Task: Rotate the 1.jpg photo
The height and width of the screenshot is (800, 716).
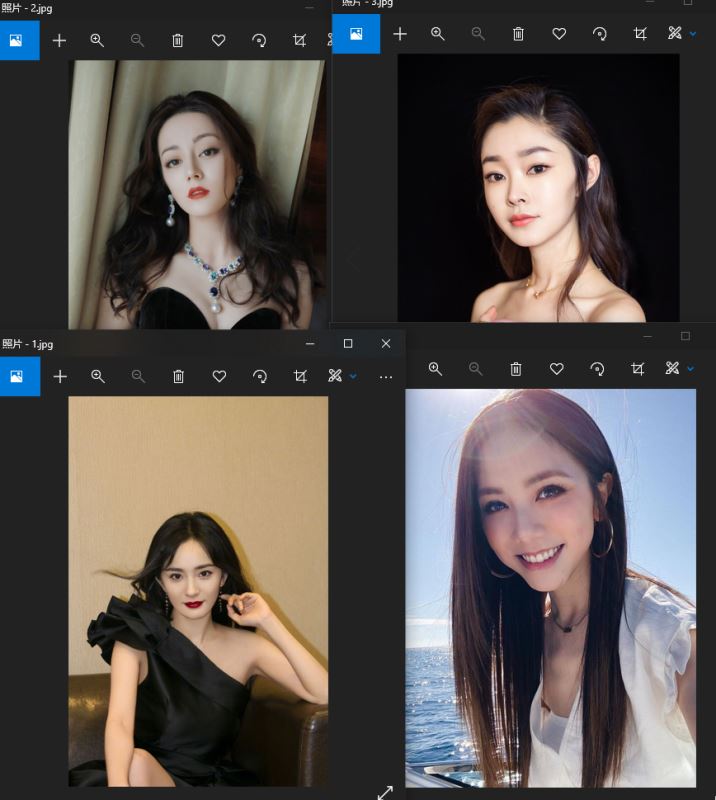Action: pyautogui.click(x=260, y=377)
